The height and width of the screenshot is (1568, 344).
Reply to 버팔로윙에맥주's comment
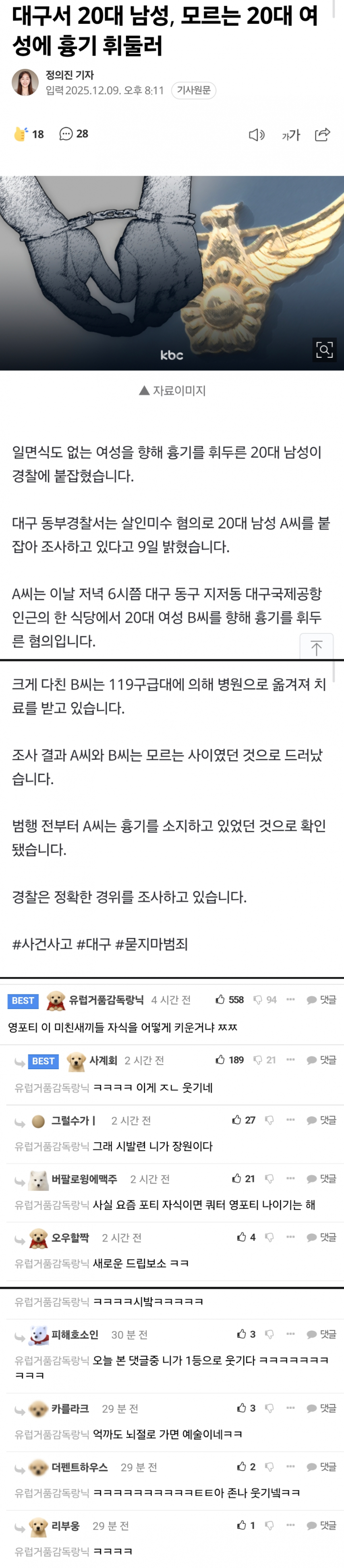click(x=321, y=1178)
